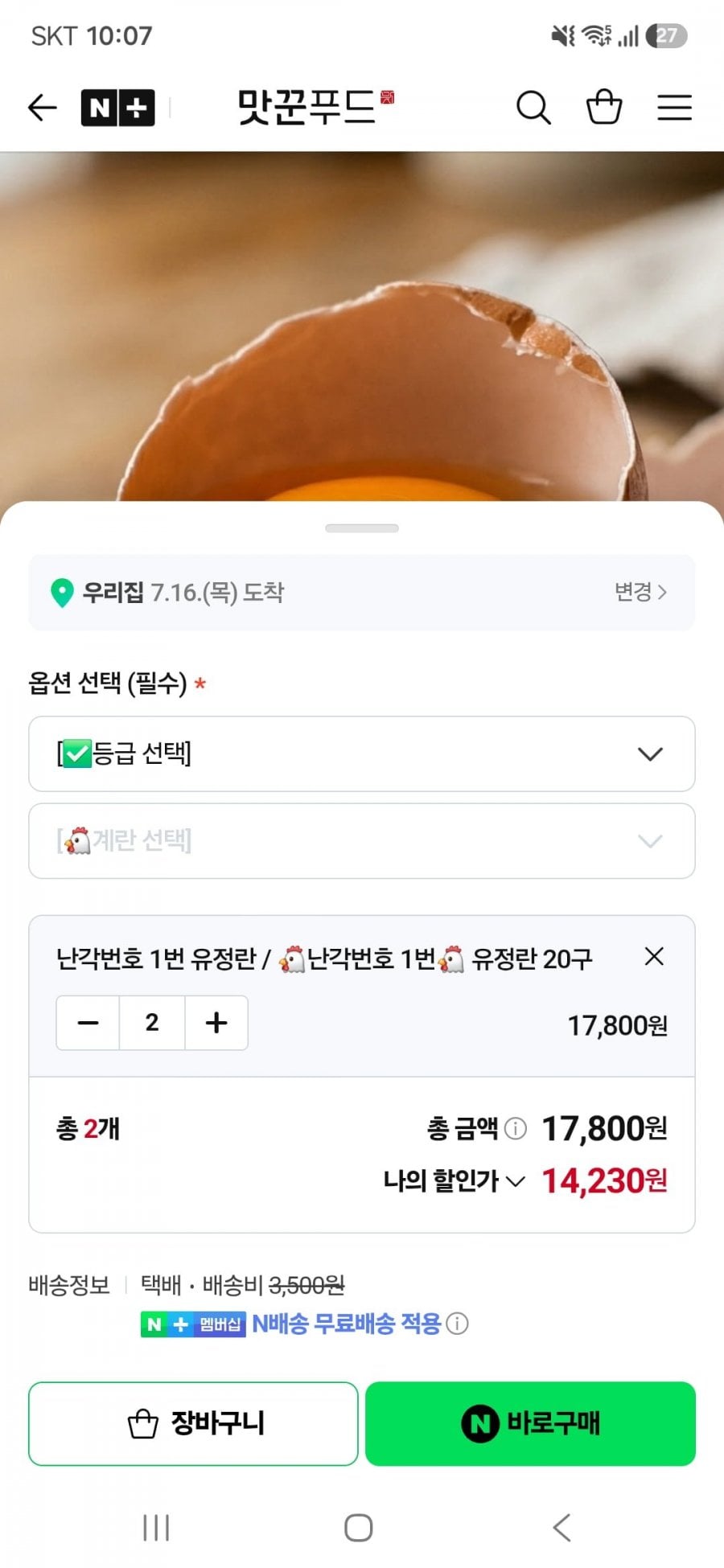Open the system recent apps view

[156, 1527]
